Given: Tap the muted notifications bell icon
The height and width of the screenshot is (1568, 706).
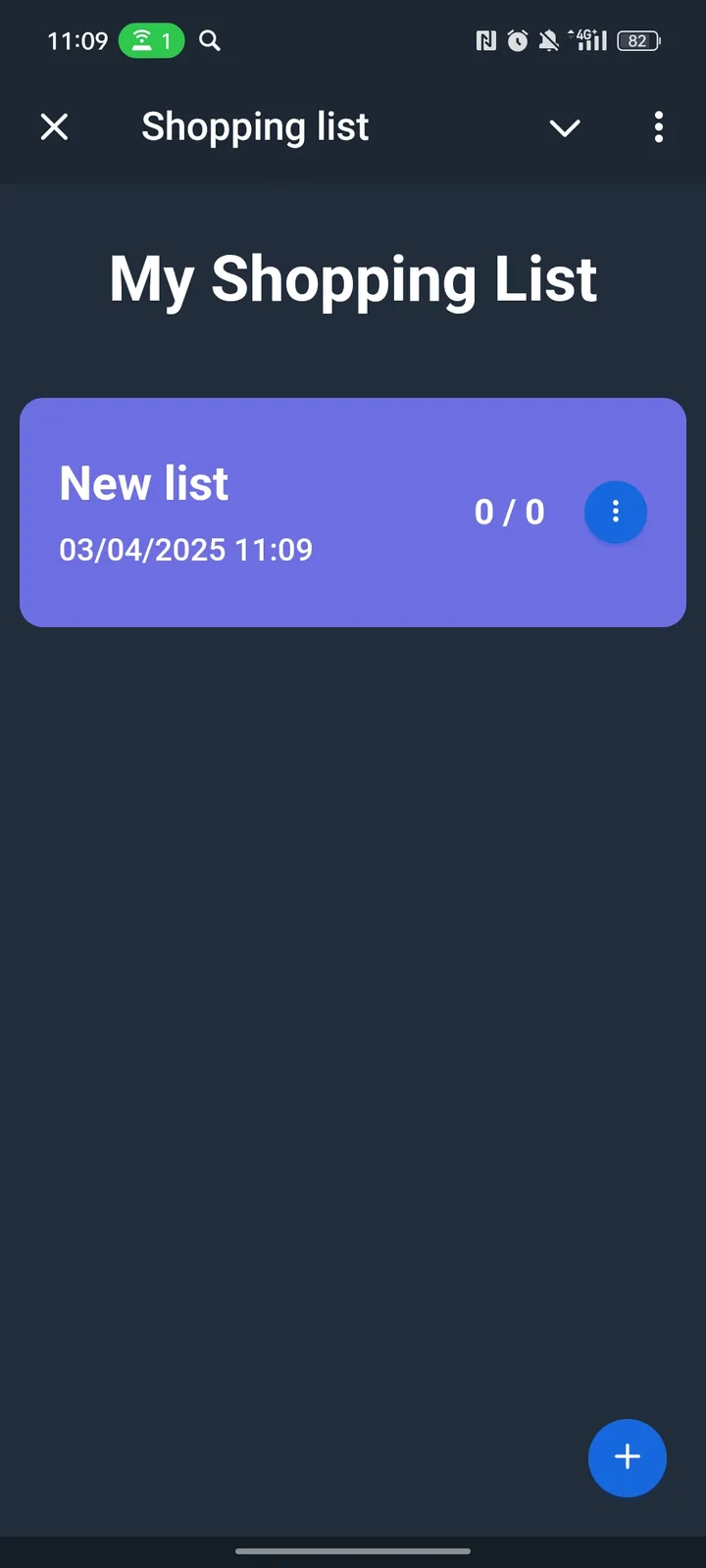Looking at the screenshot, I should [550, 40].
